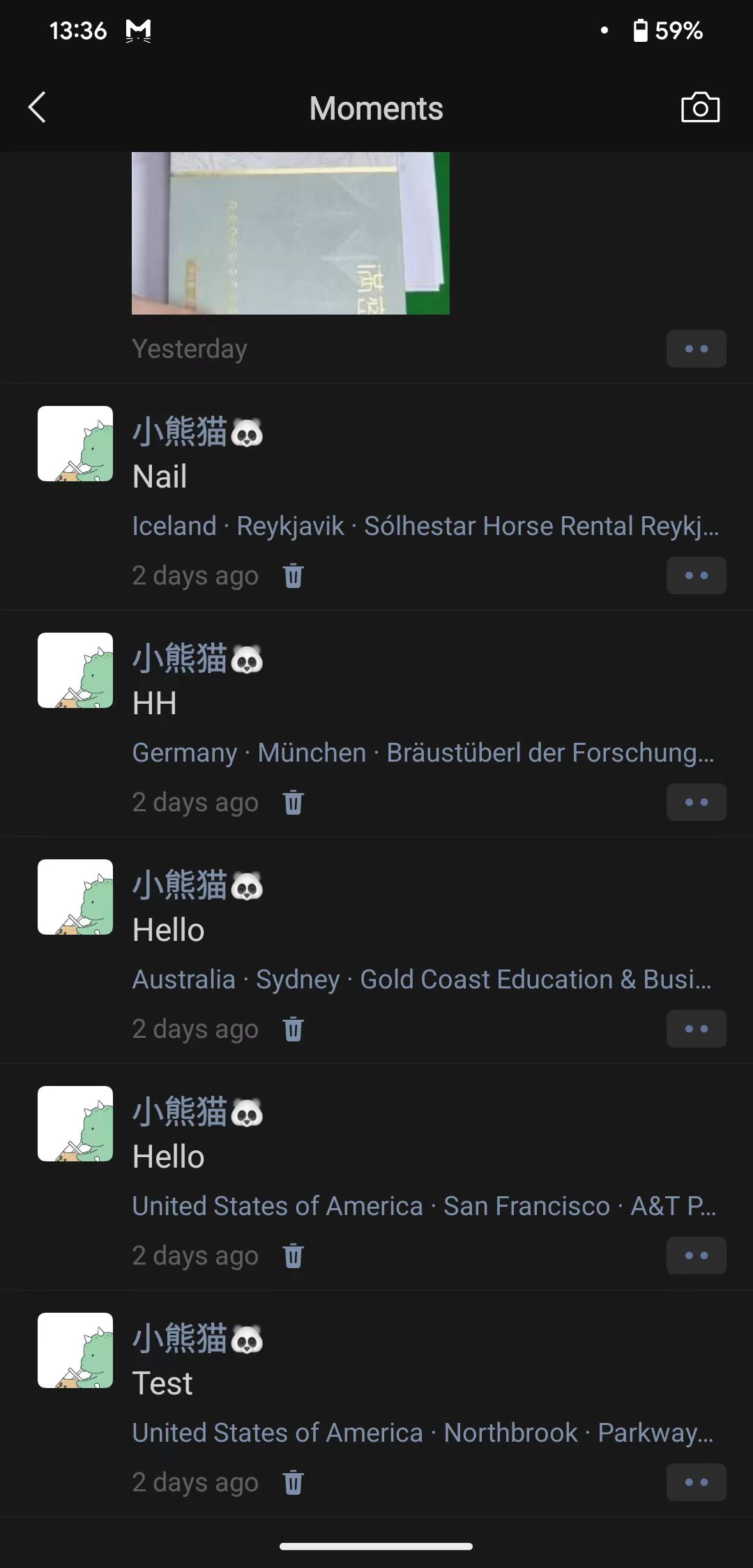753x1568 pixels.
Task: Delete the Nail post
Action: (x=294, y=576)
